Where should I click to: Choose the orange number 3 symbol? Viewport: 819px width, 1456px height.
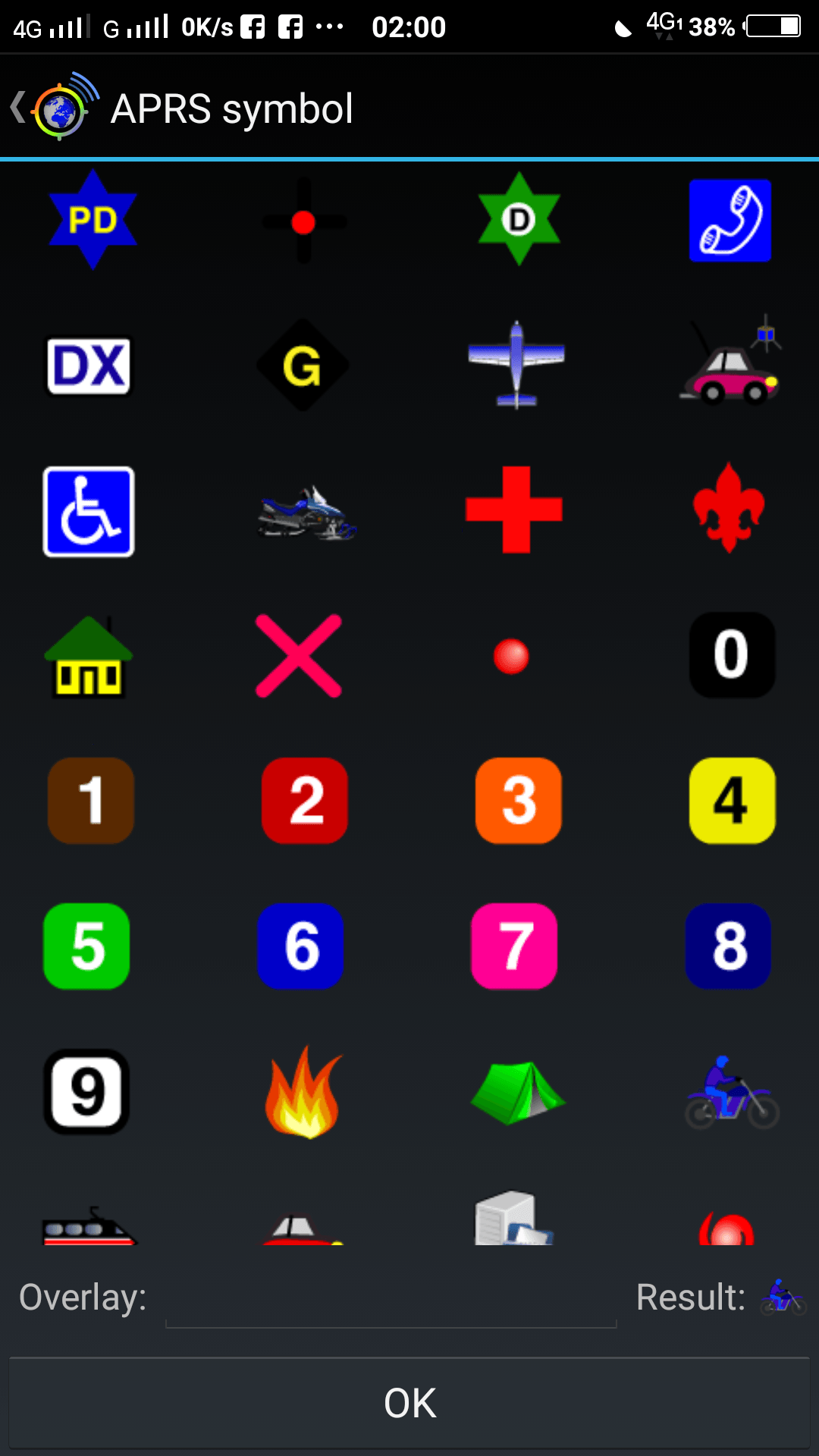pos(519,801)
